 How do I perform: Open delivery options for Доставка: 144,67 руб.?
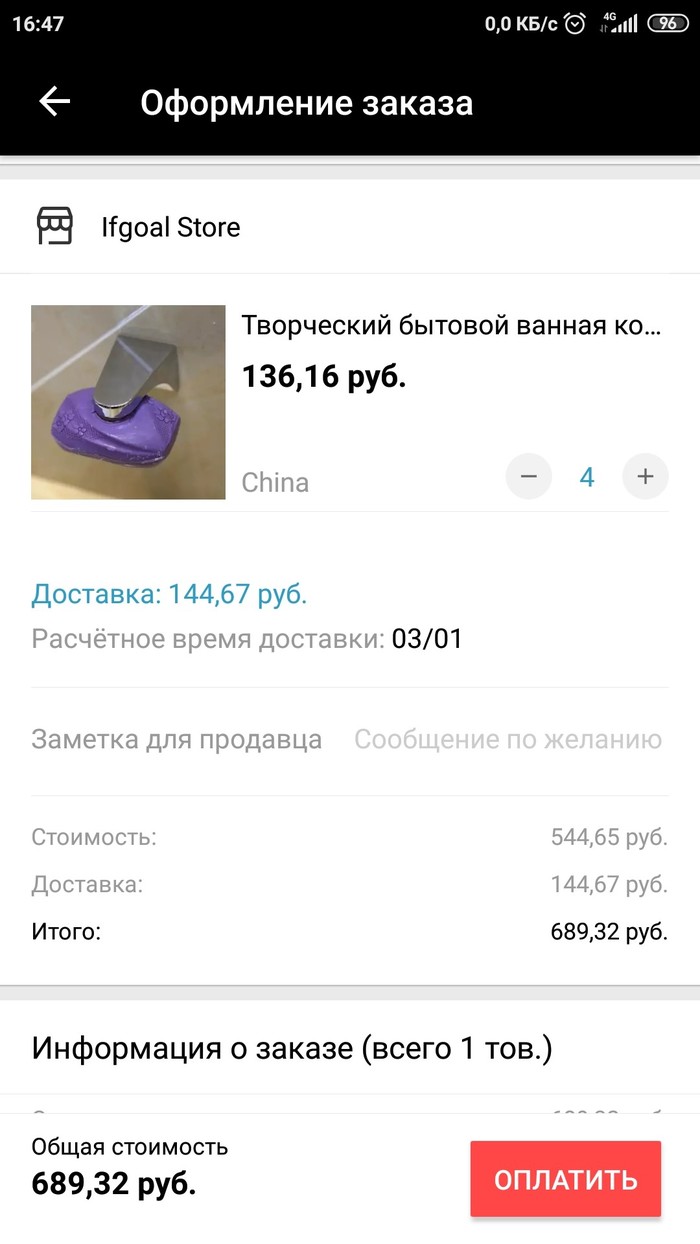point(170,594)
